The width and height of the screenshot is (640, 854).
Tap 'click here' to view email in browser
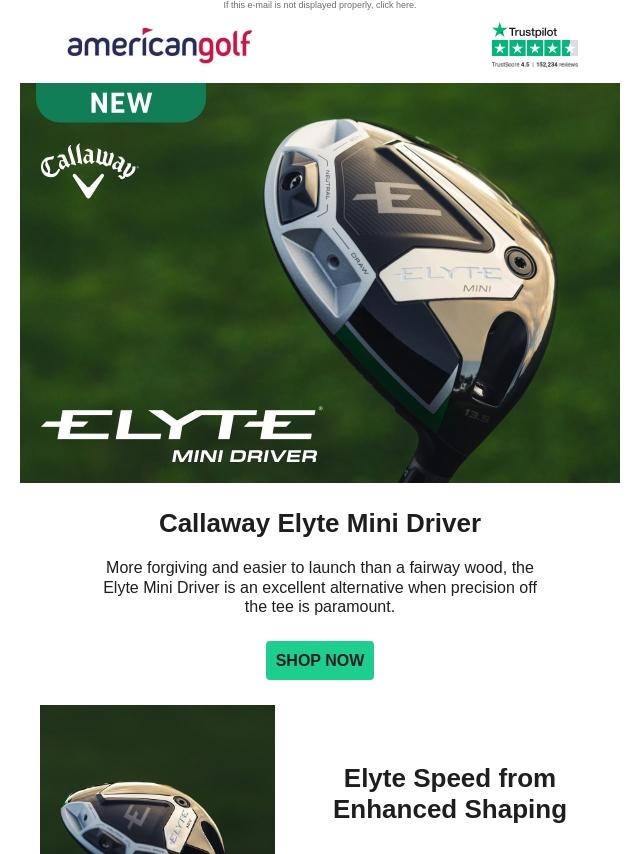click(394, 5)
